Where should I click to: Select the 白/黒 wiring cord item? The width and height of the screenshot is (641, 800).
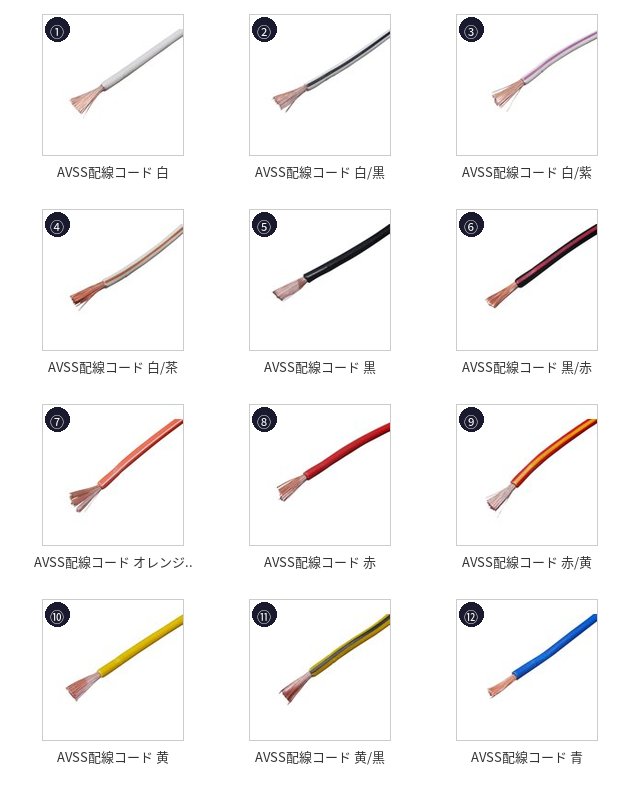pyautogui.click(x=320, y=85)
